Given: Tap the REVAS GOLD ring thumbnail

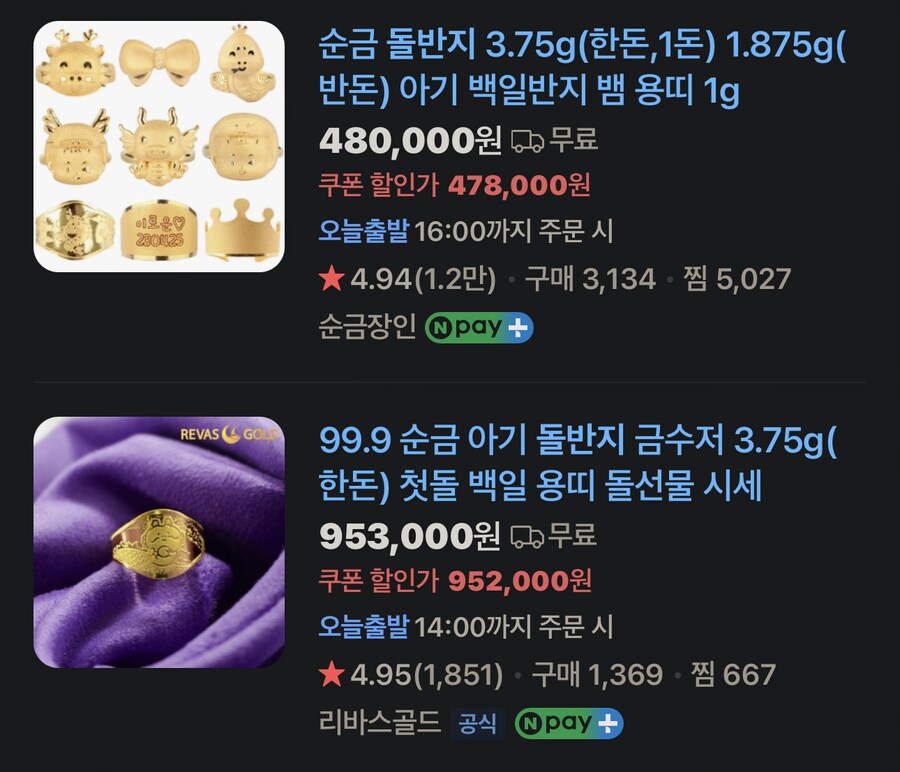Looking at the screenshot, I should click(159, 542).
